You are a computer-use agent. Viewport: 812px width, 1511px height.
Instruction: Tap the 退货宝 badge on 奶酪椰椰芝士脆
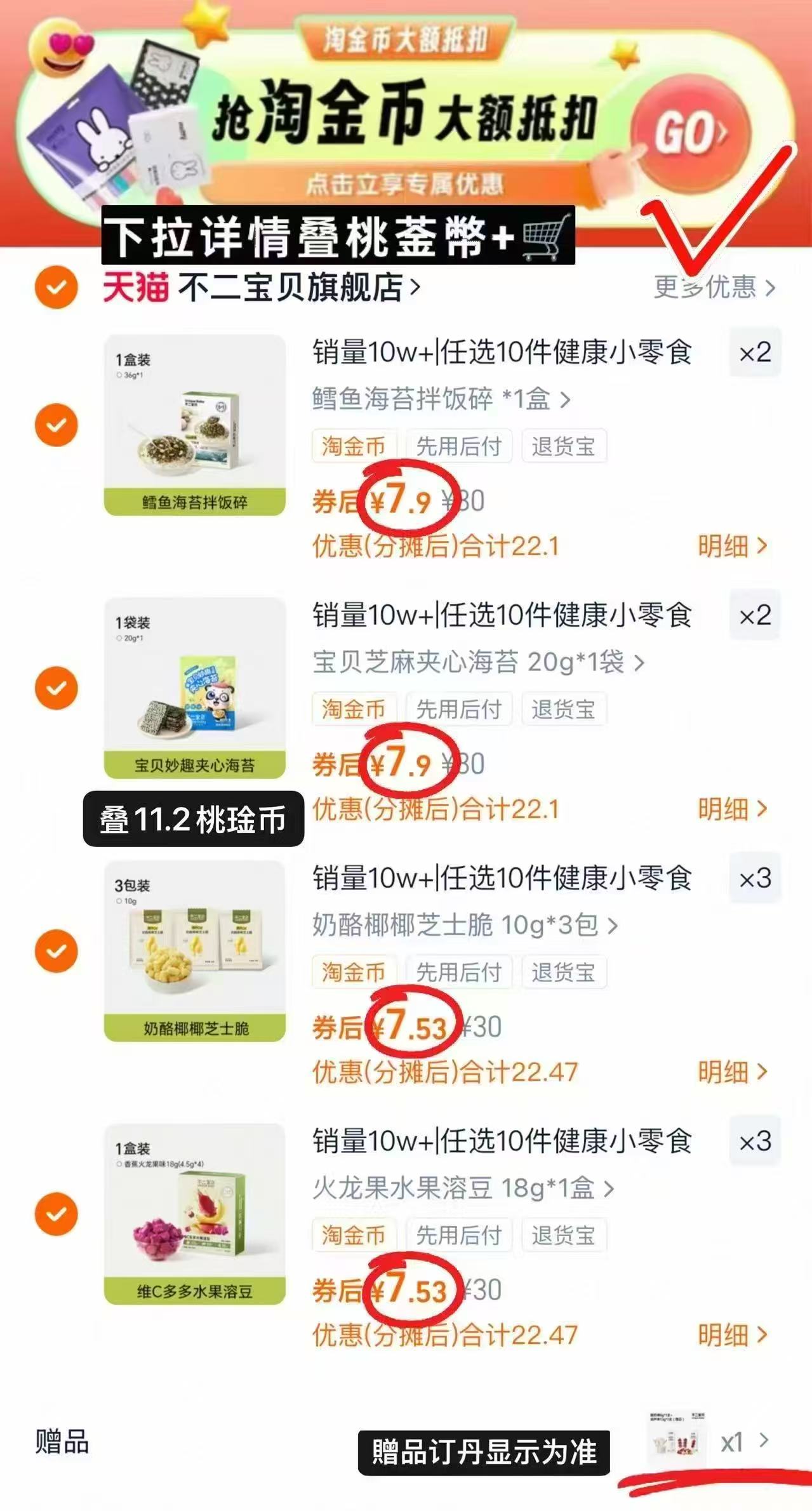(564, 972)
